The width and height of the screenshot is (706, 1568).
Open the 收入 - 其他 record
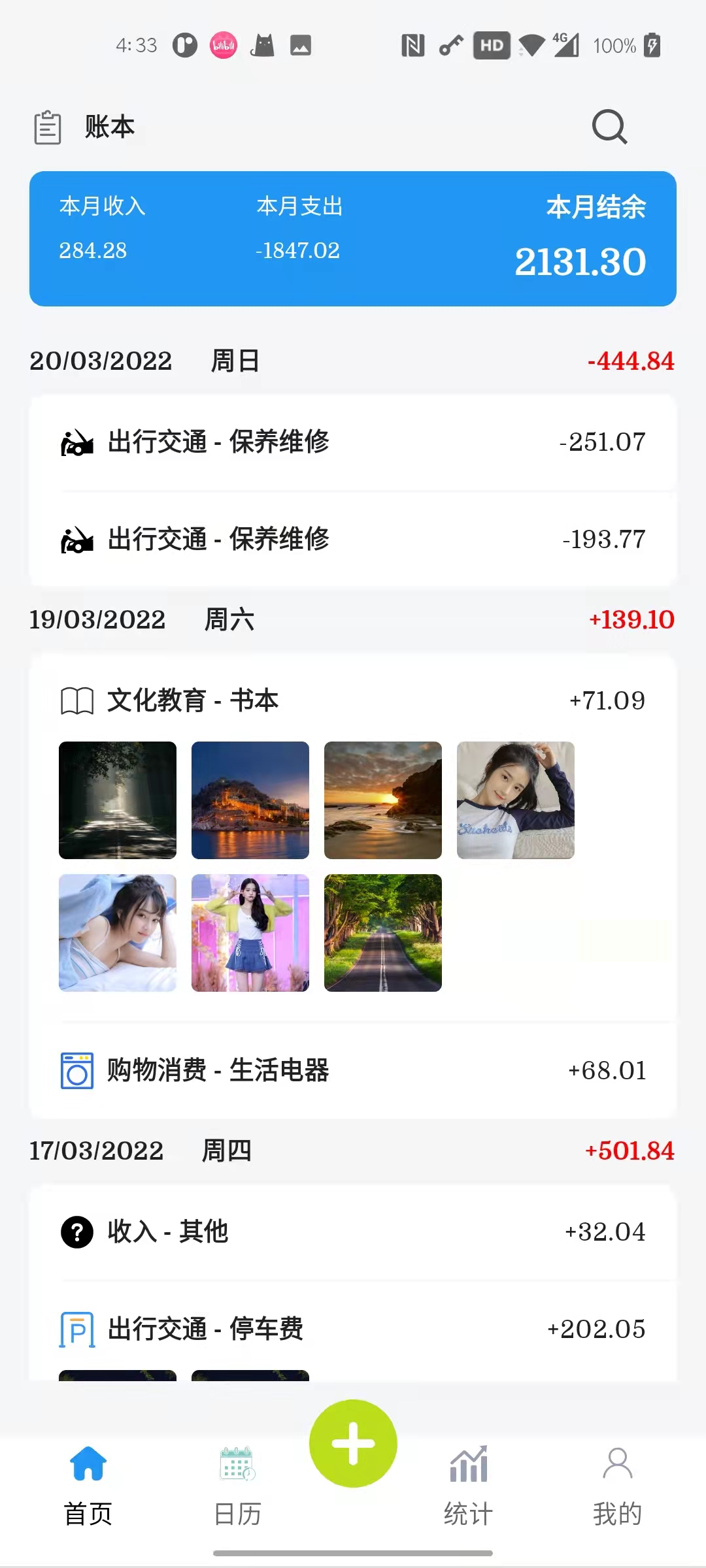point(353,1232)
